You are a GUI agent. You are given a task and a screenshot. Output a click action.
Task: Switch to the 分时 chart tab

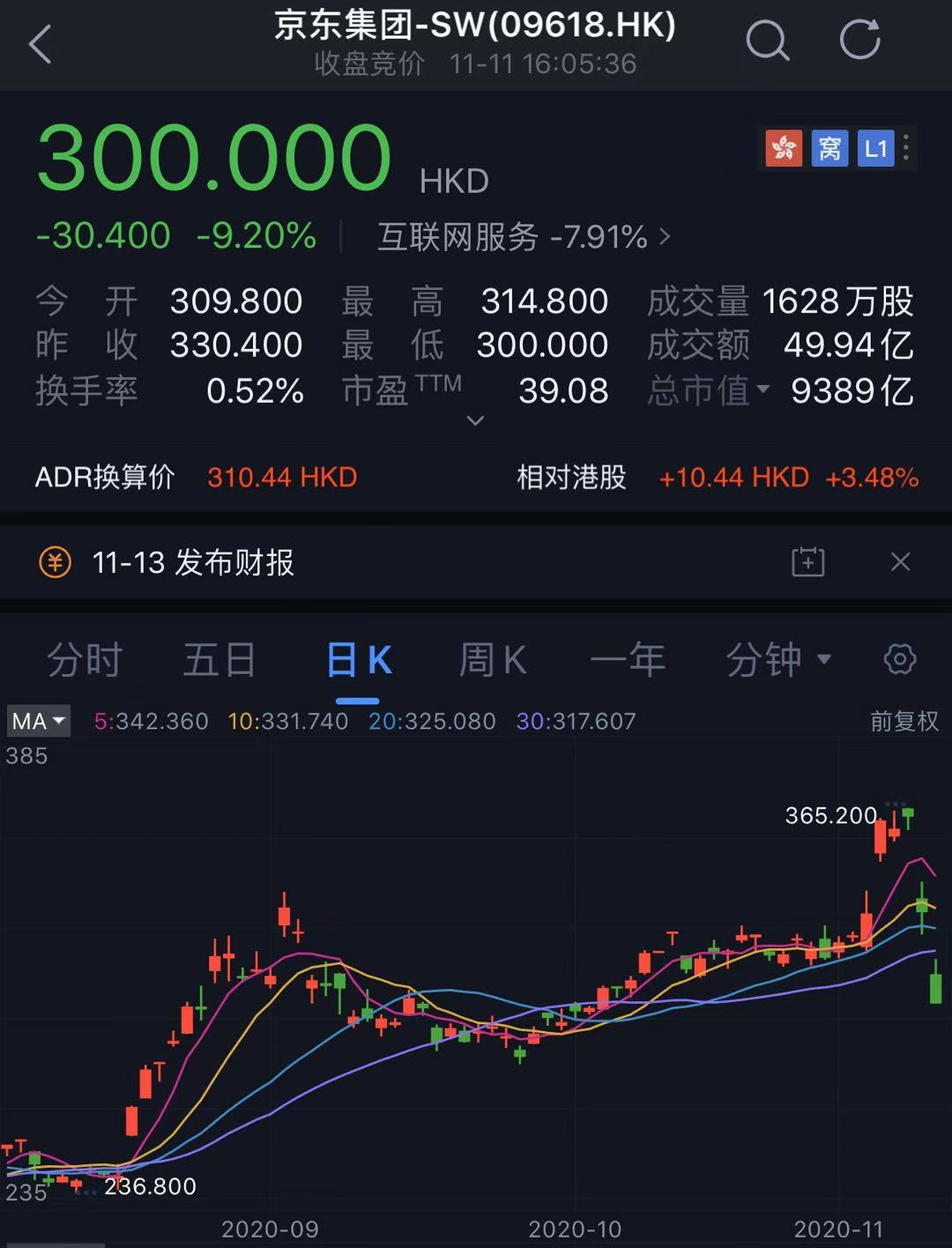point(84,660)
